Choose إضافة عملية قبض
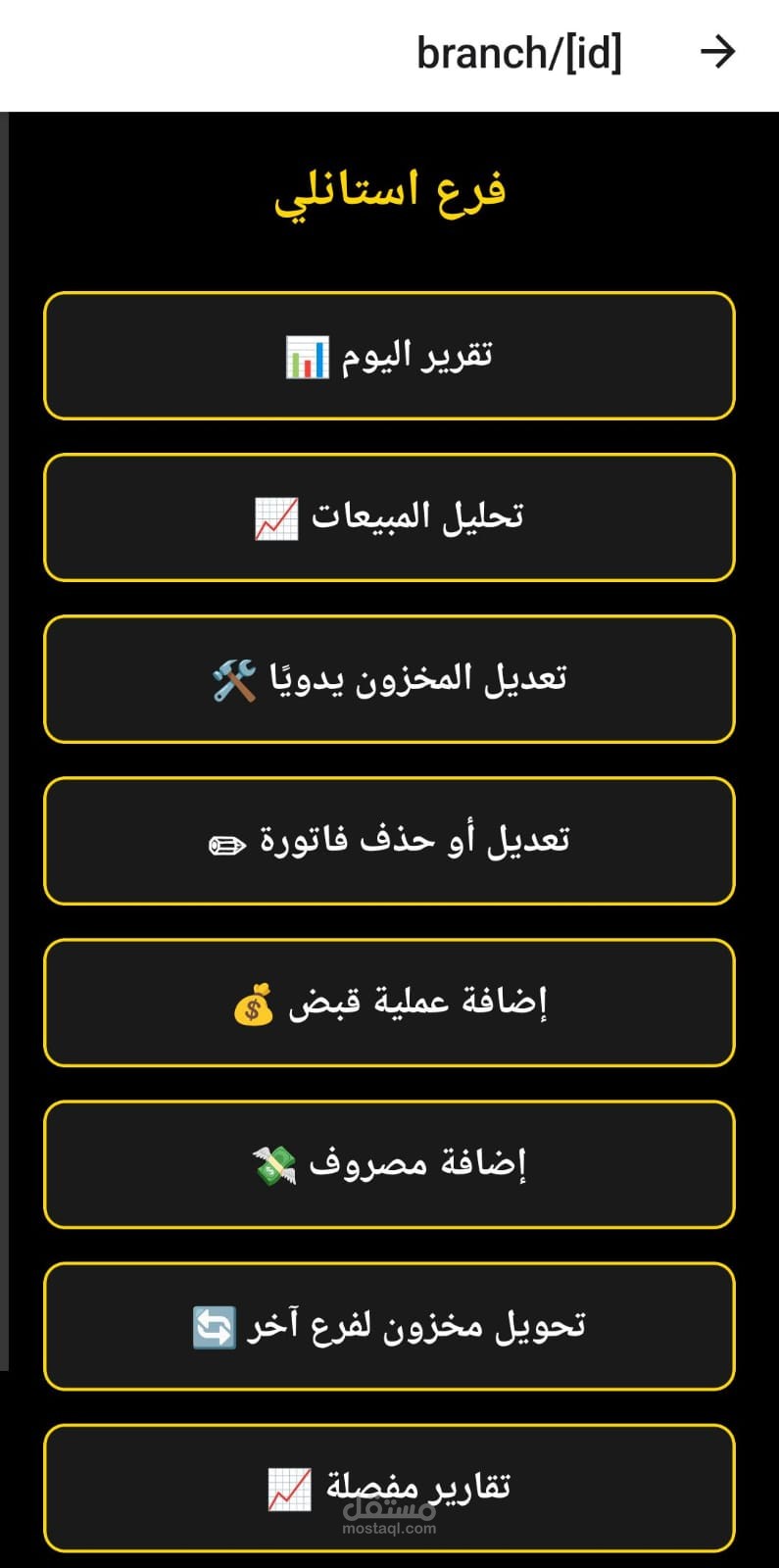Screen dimensions: 779x1568 pyautogui.click(x=389, y=1003)
